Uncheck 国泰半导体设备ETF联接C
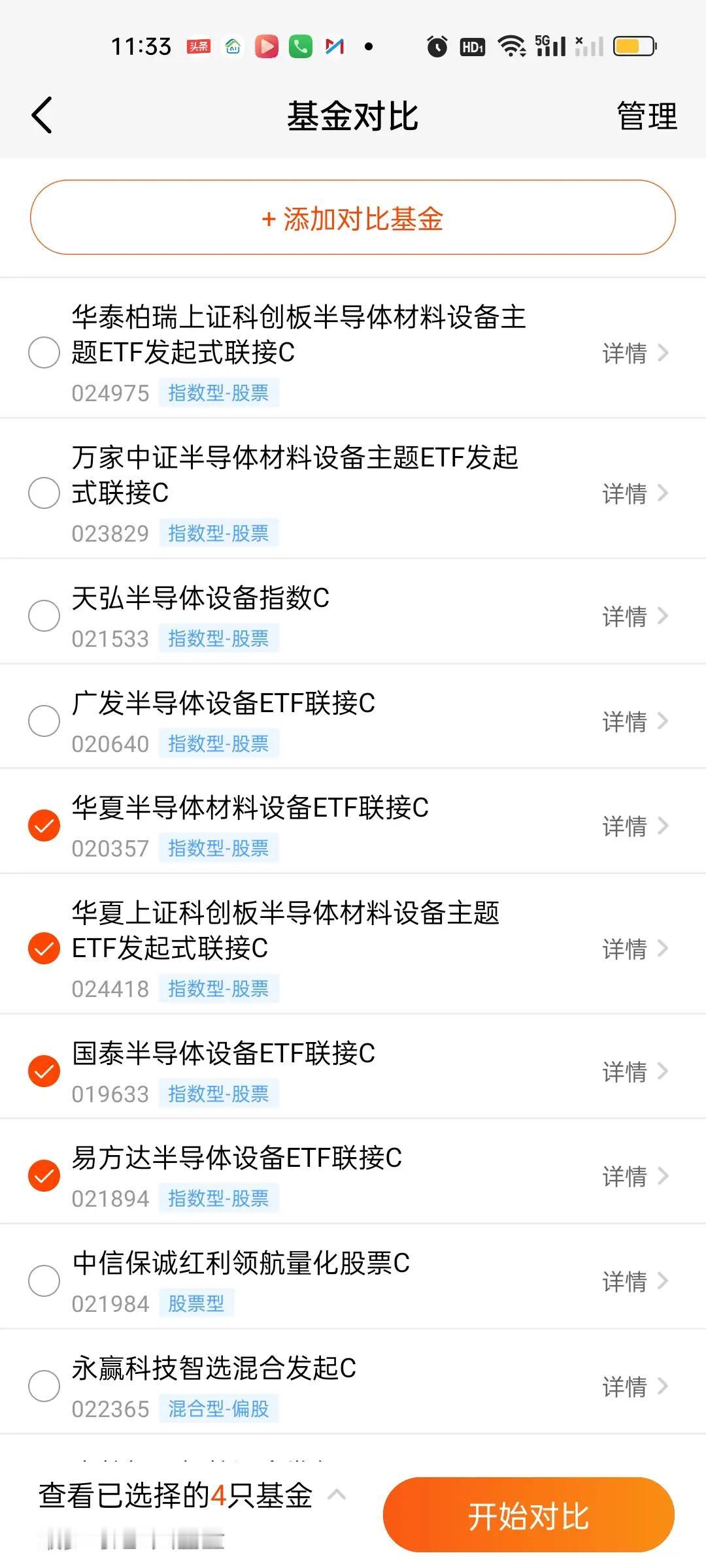706x1568 pixels. click(x=44, y=1071)
